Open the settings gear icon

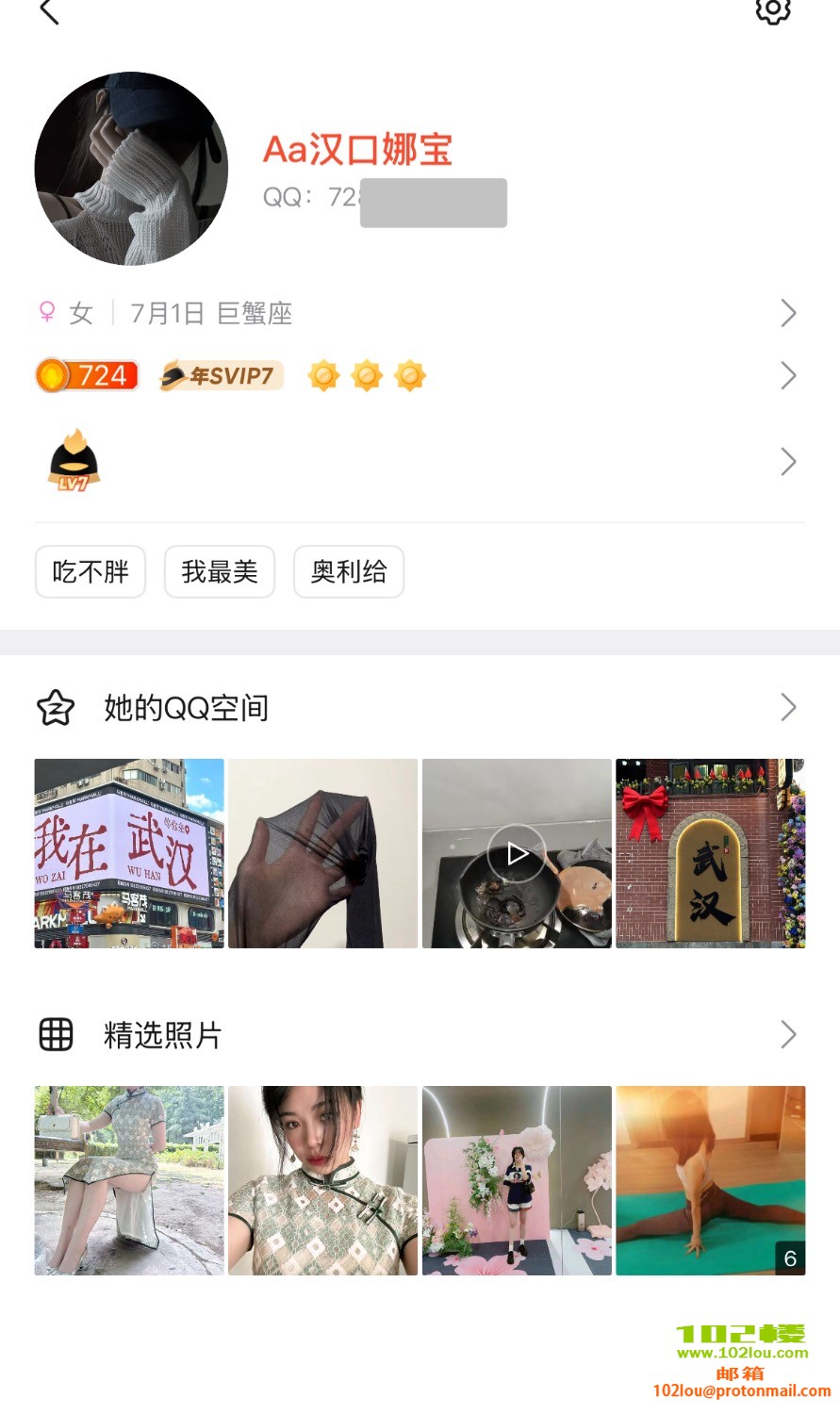[772, 10]
